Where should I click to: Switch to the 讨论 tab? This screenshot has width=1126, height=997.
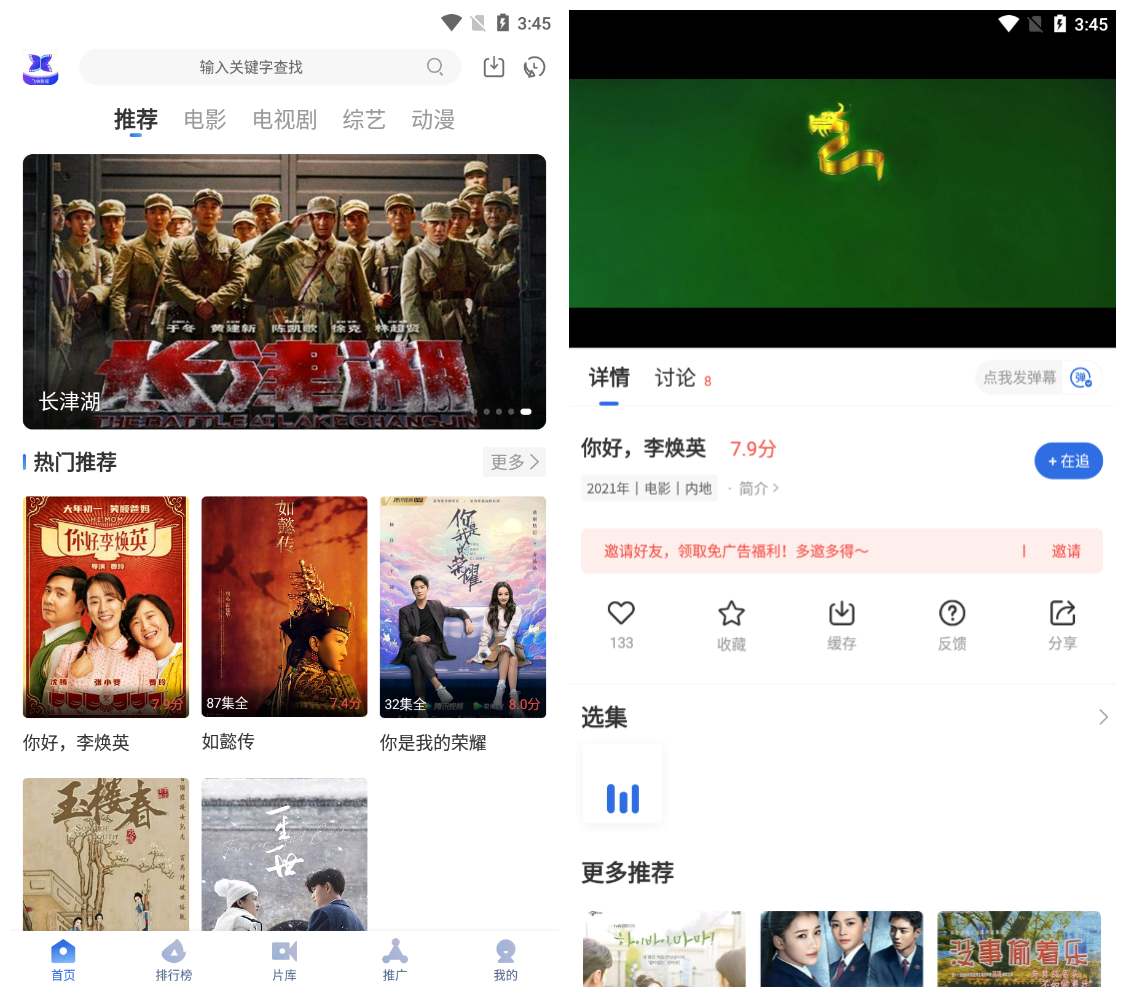click(x=675, y=378)
